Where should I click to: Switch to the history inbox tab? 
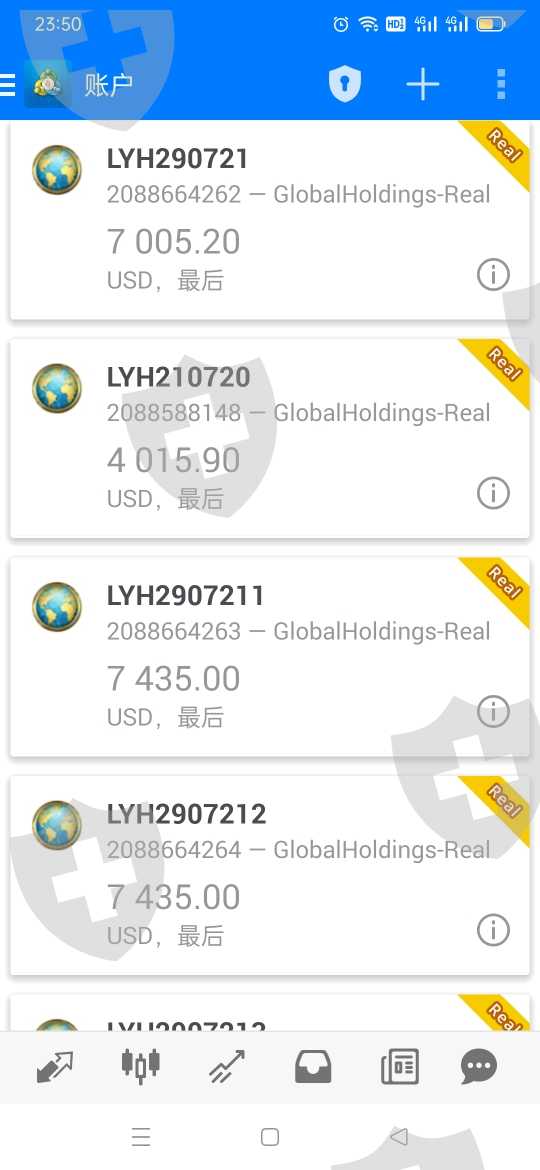pos(313,1067)
